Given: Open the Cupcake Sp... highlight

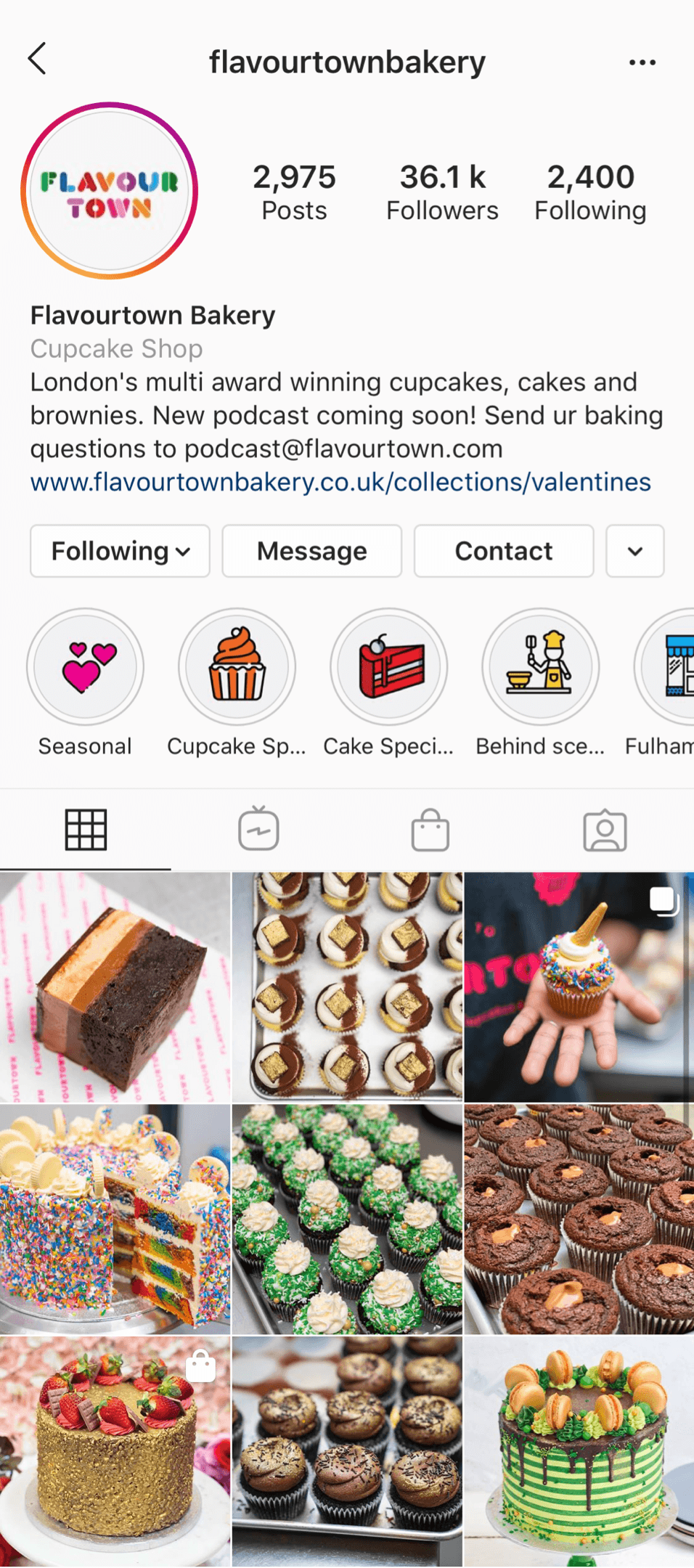Looking at the screenshot, I should coord(237,666).
